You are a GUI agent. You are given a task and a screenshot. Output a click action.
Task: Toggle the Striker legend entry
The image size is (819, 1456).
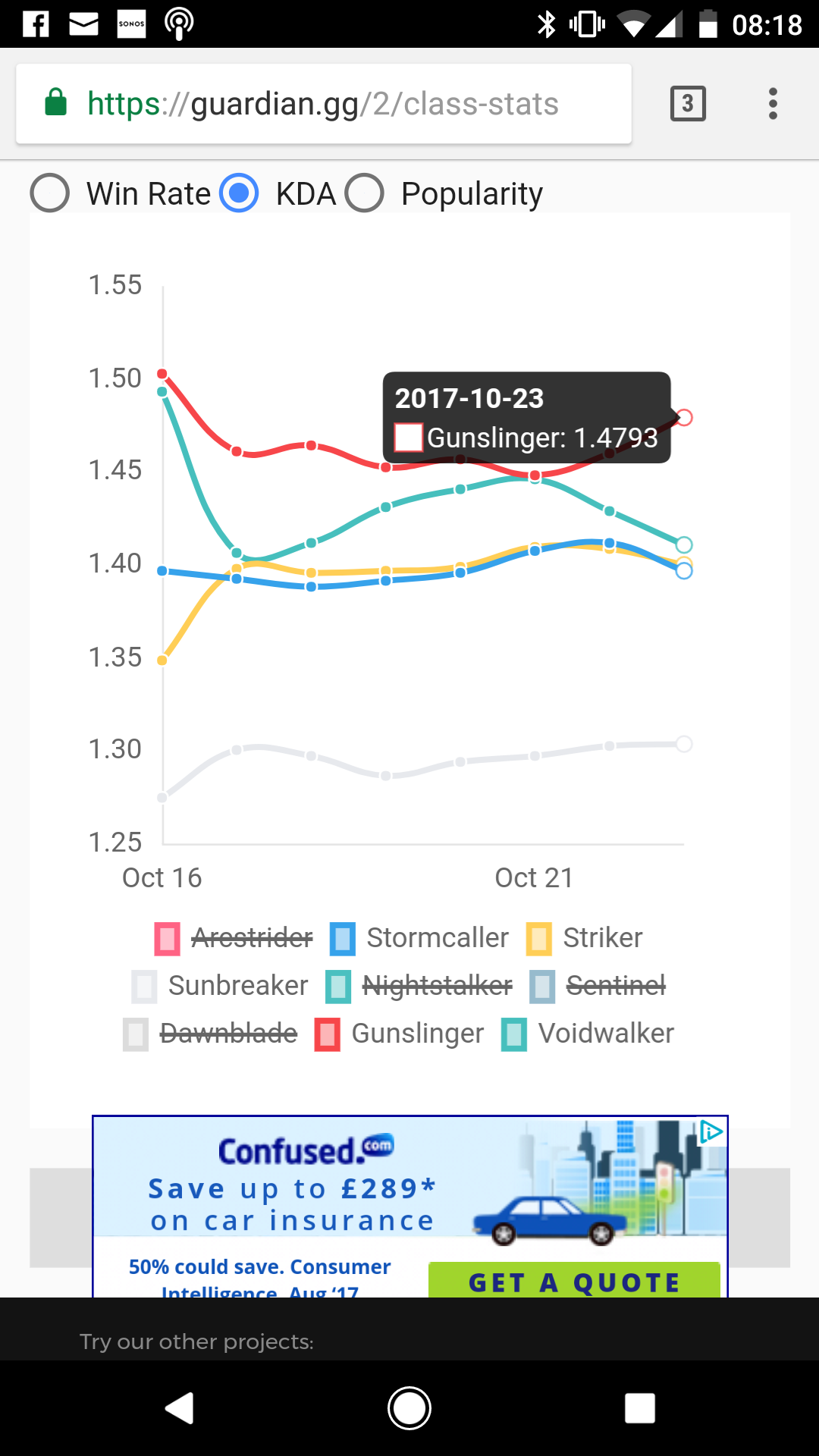point(585,938)
